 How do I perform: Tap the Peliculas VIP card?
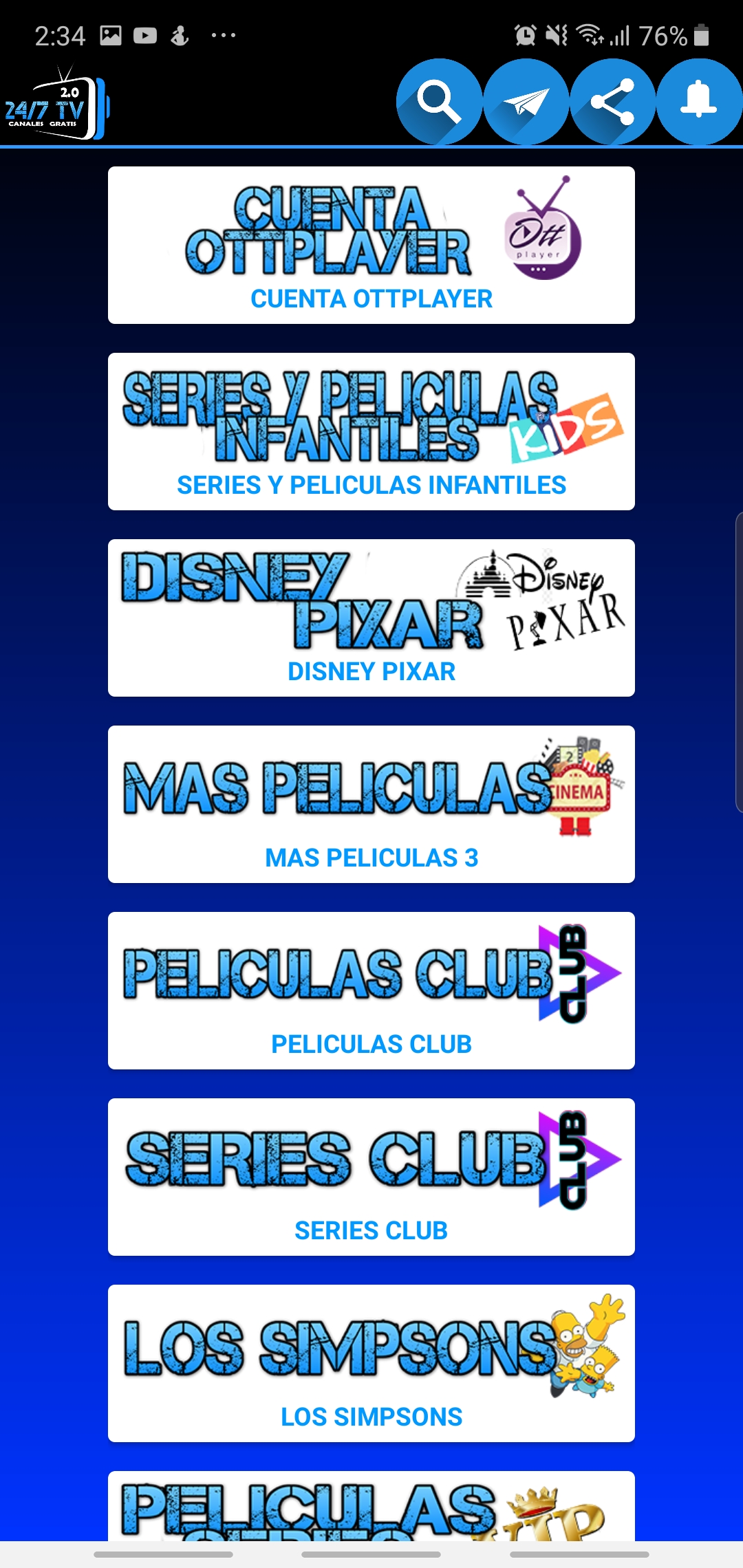pyautogui.click(x=371, y=1506)
